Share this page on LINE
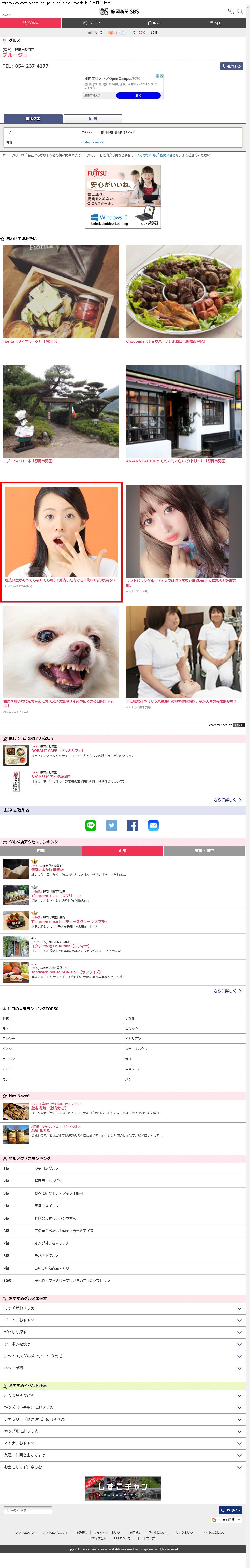 91,825
